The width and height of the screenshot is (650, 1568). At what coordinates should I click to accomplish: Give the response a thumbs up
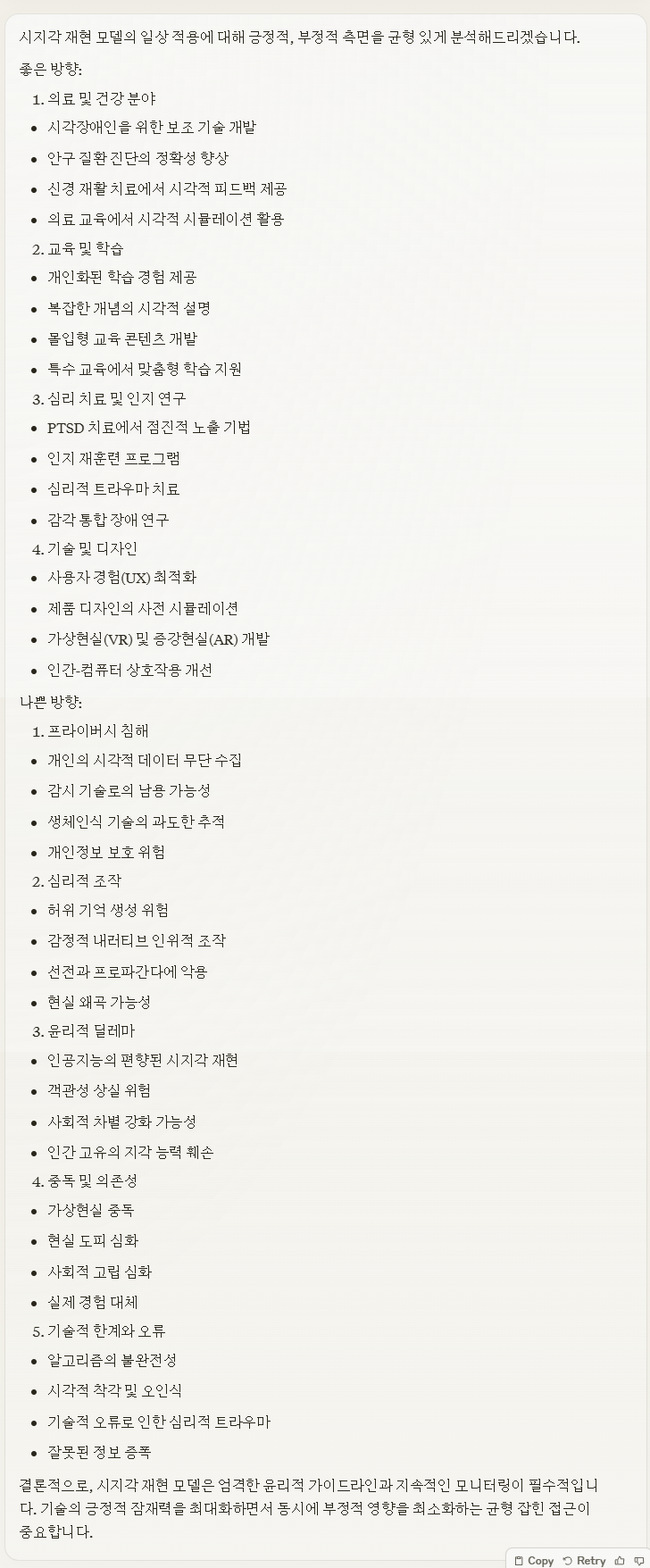[620, 1560]
